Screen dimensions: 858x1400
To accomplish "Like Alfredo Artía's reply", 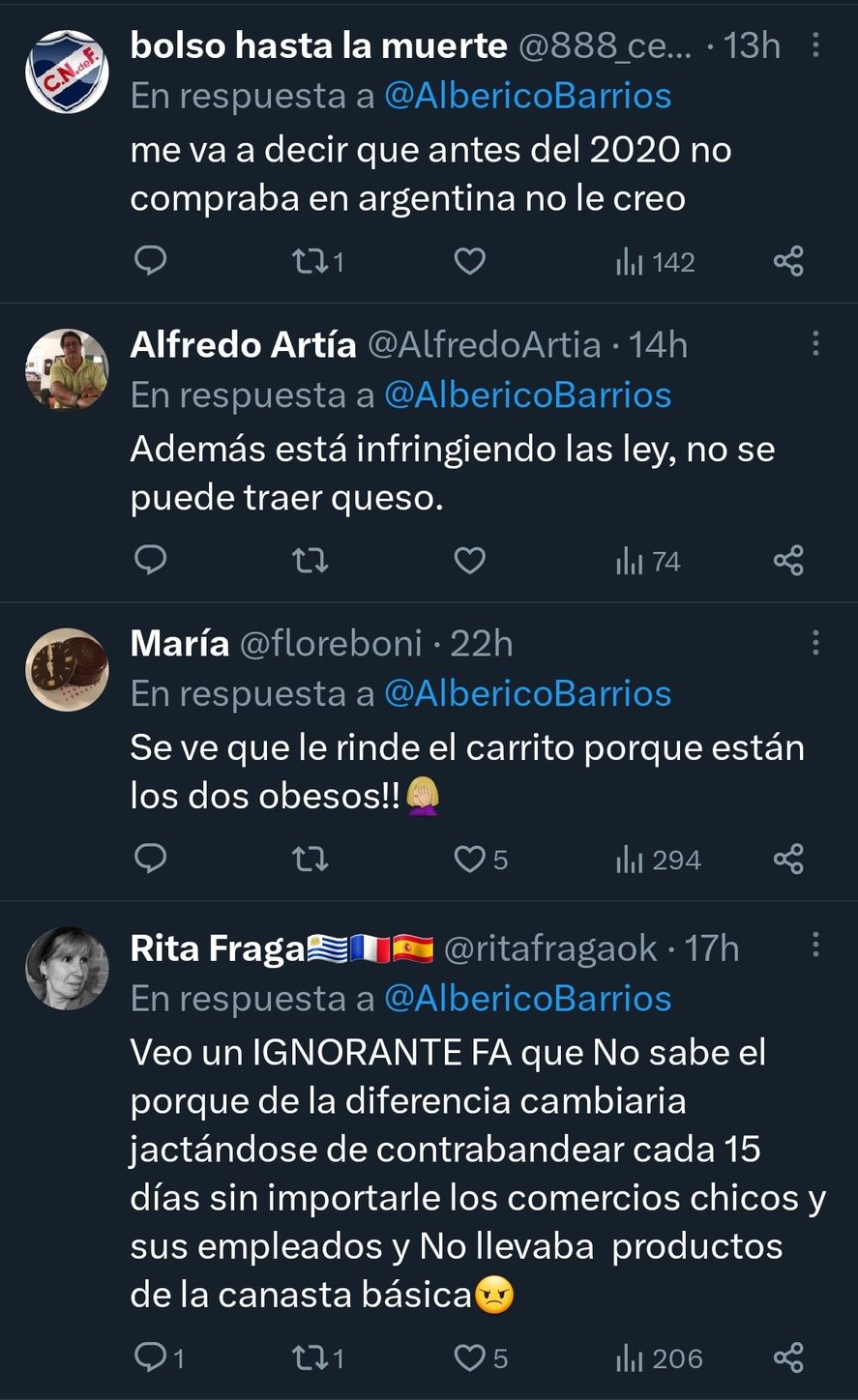I will click(469, 559).
